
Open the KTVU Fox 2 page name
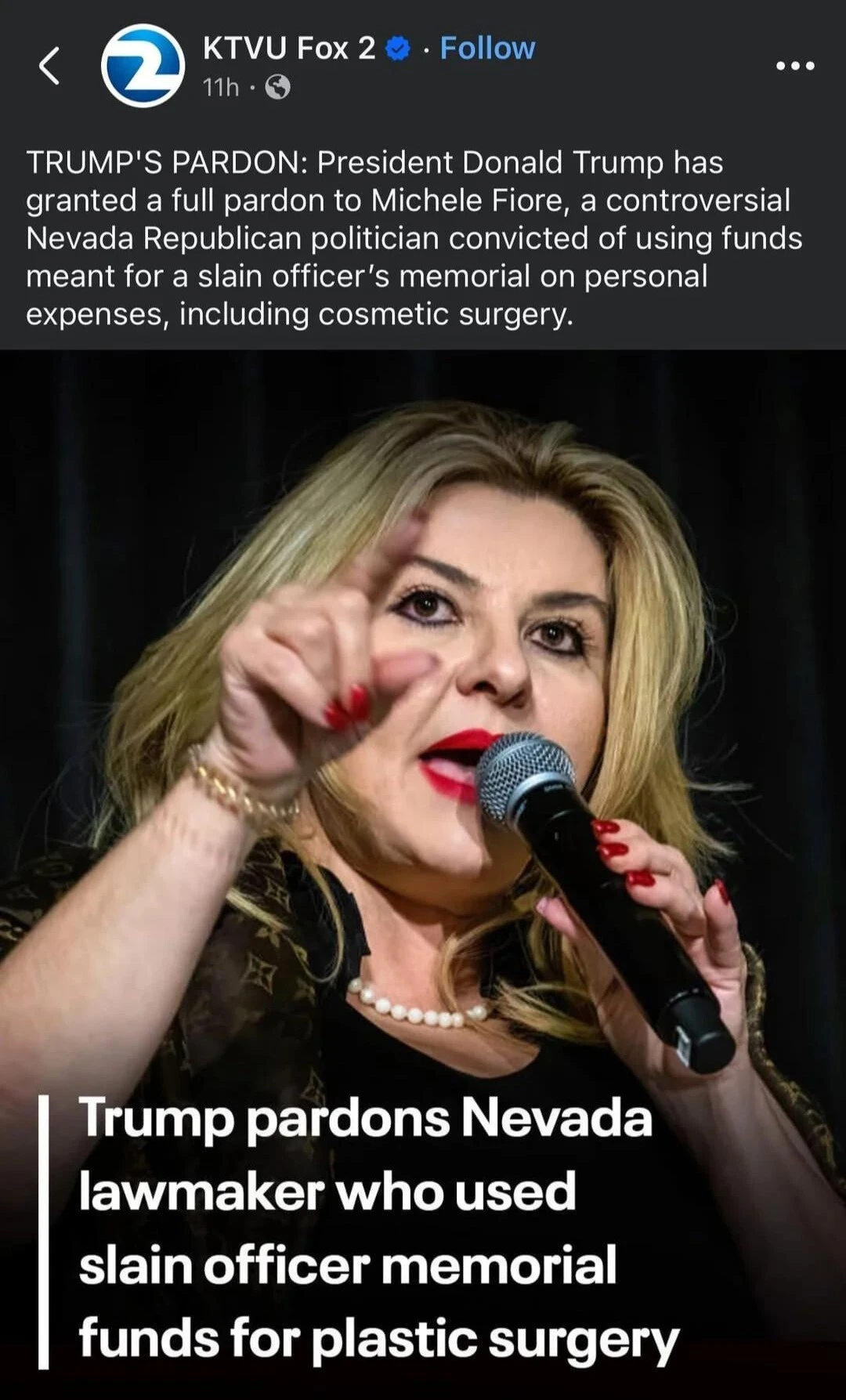pos(288,49)
